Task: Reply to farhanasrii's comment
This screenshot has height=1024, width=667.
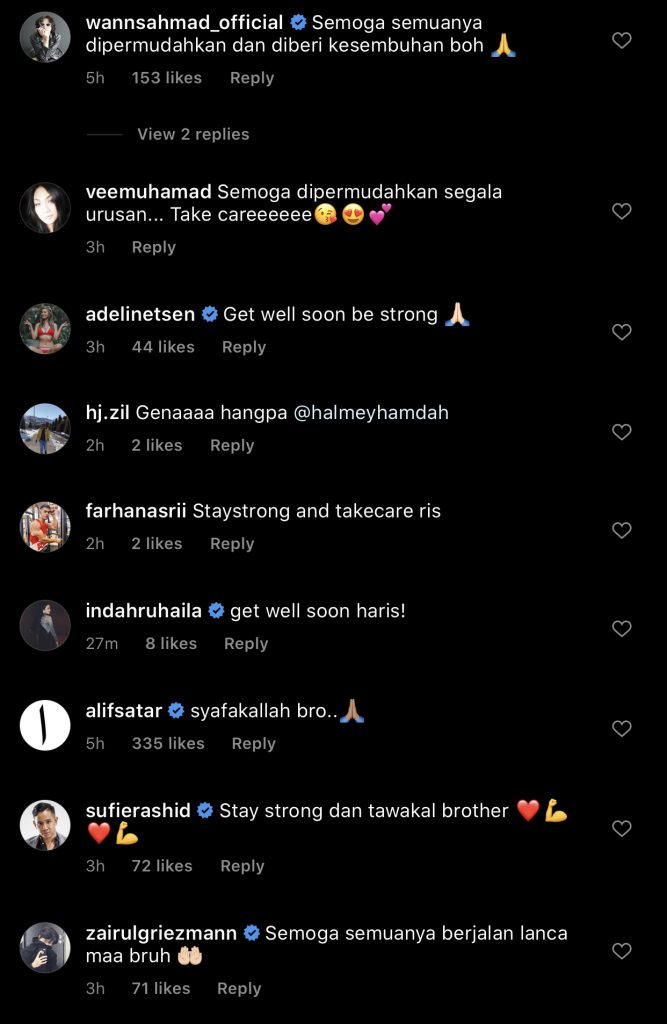Action: tap(232, 544)
